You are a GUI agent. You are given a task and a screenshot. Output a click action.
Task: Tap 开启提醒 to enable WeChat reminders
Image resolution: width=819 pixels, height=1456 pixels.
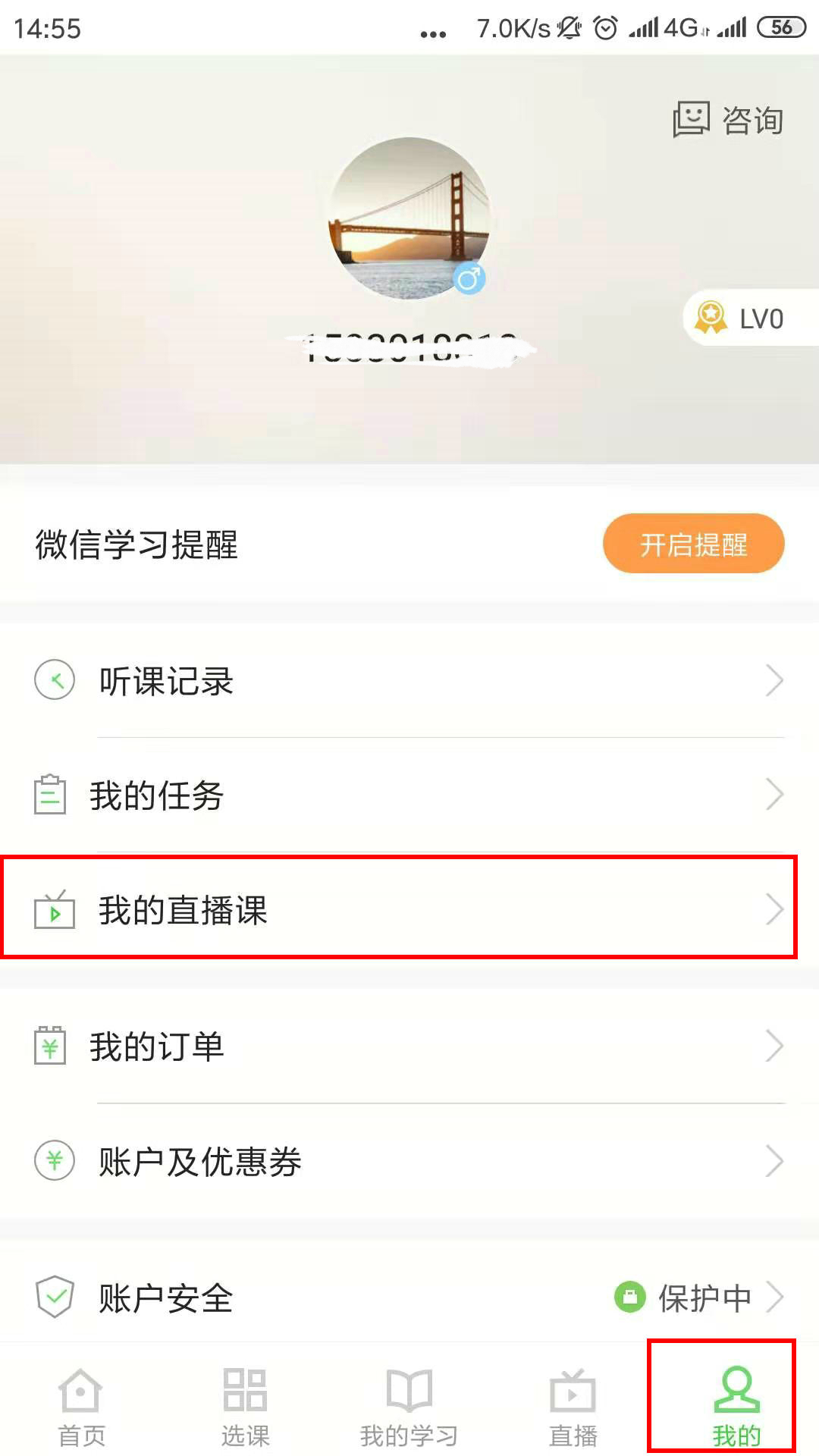click(693, 544)
